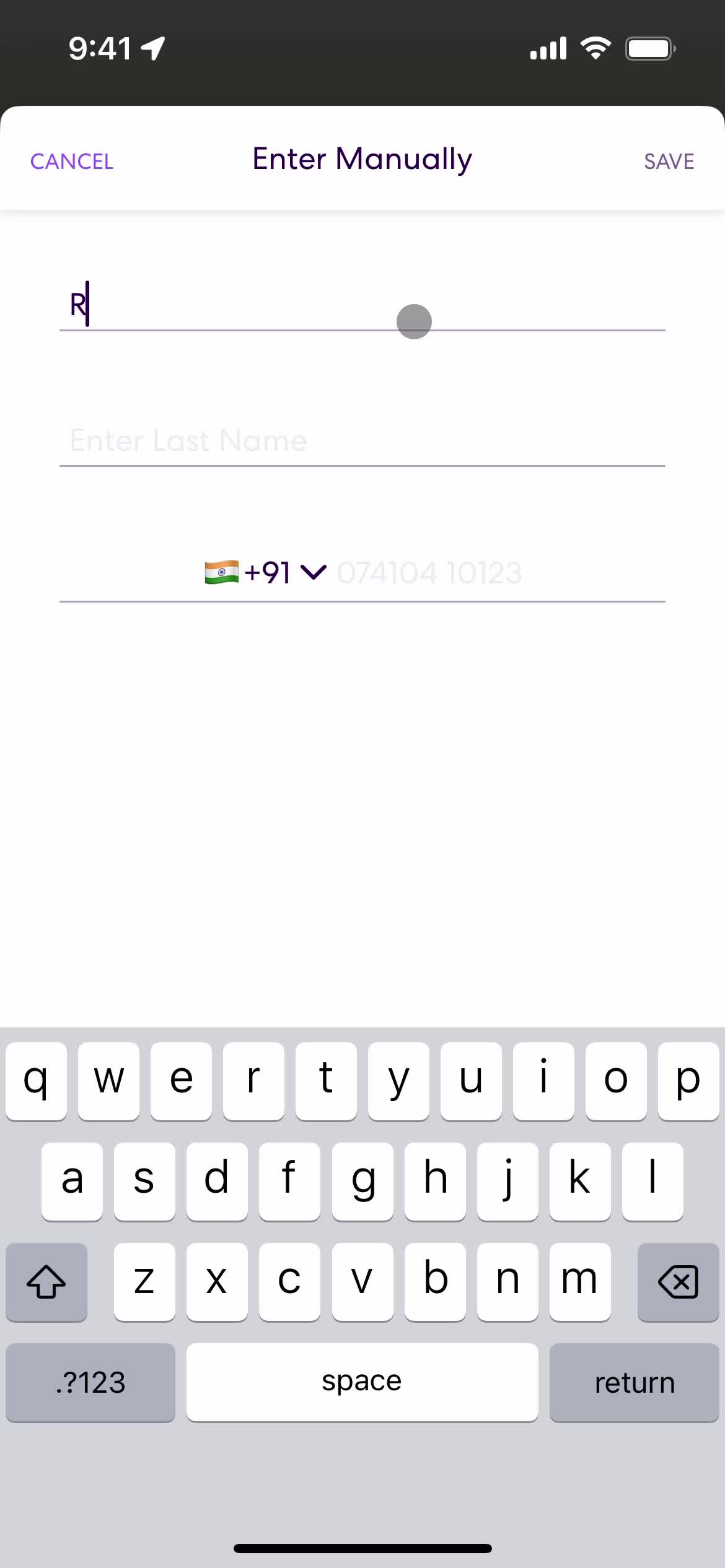Tap the India flag emoji next to +91
Viewport: 725px width, 1568px height.
[221, 572]
